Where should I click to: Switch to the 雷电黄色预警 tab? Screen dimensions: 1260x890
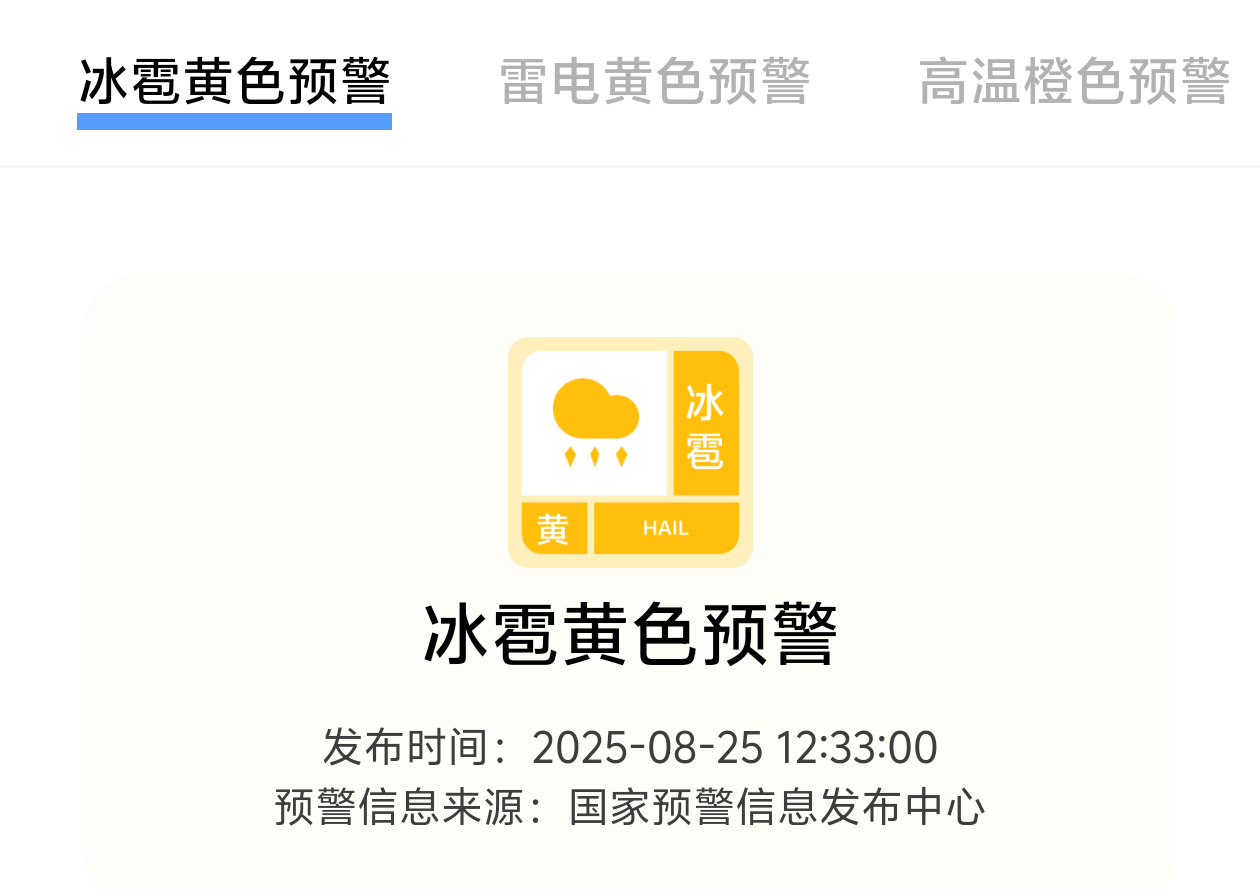654,82
